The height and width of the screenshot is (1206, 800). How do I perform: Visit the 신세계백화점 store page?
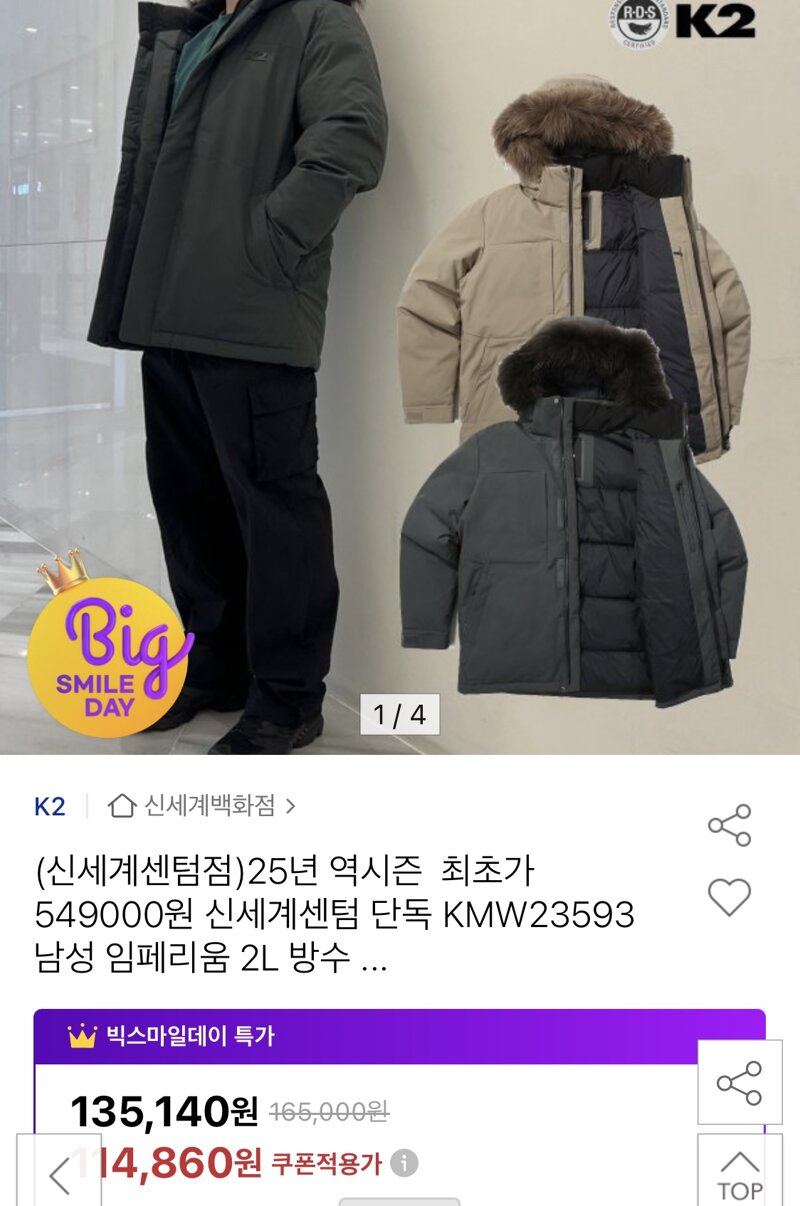[203, 806]
